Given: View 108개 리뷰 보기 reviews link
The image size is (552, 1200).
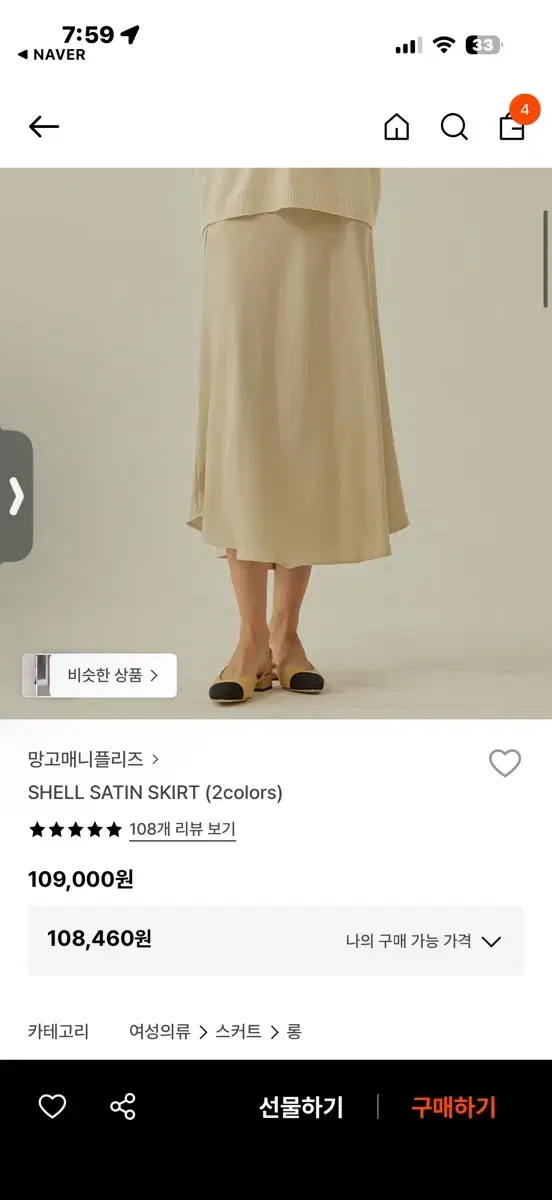Looking at the screenshot, I should pyautogui.click(x=183, y=829).
